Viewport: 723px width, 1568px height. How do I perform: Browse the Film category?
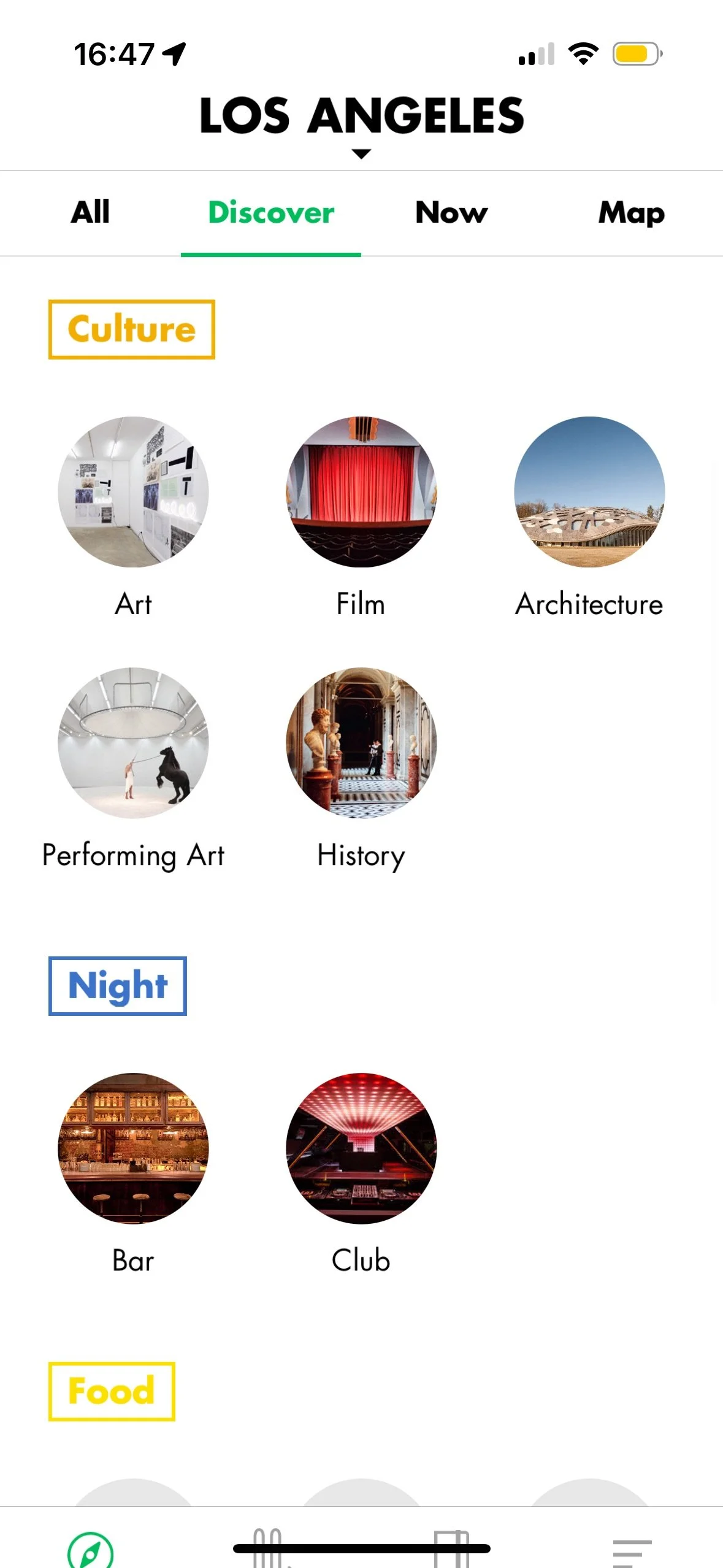361,492
